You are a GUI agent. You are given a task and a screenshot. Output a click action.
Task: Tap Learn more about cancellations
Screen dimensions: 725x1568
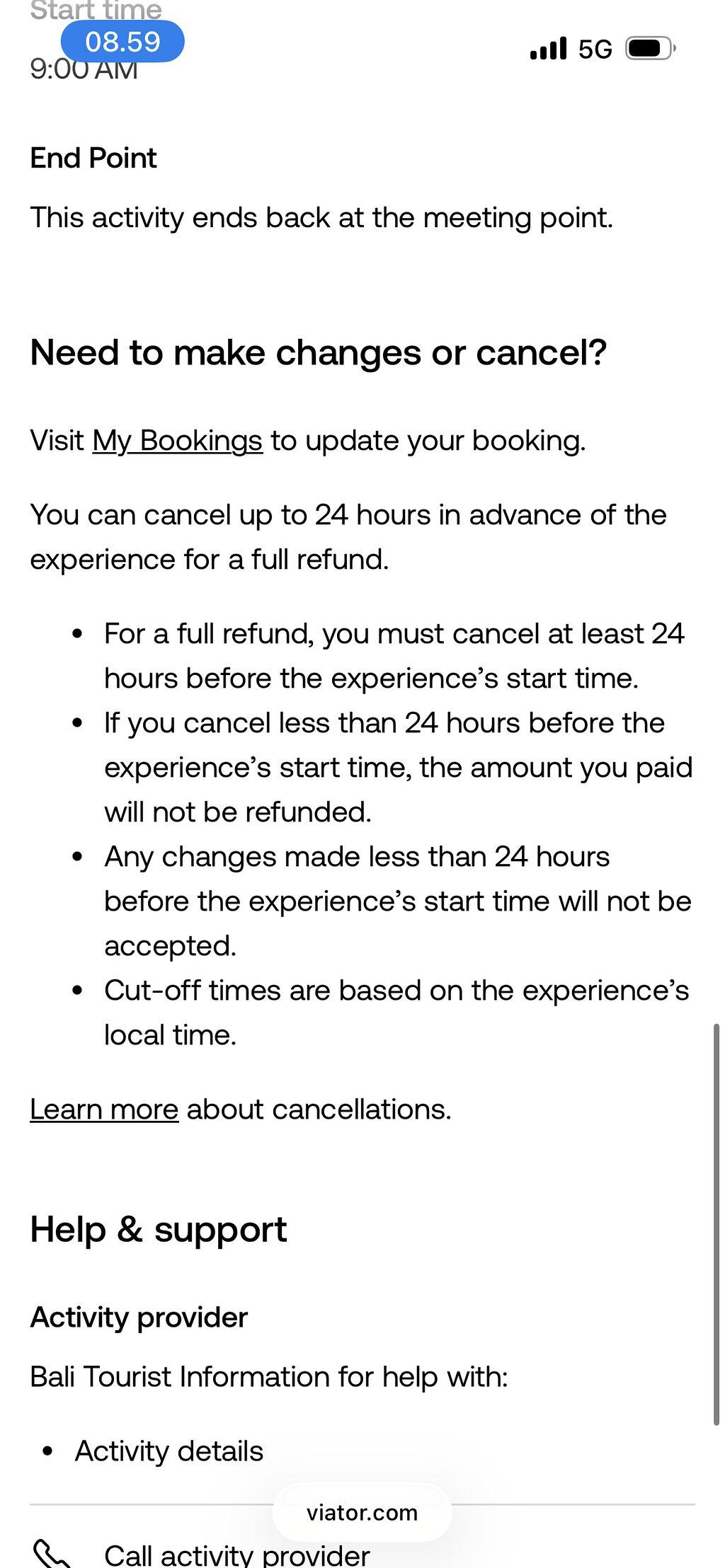click(104, 1109)
